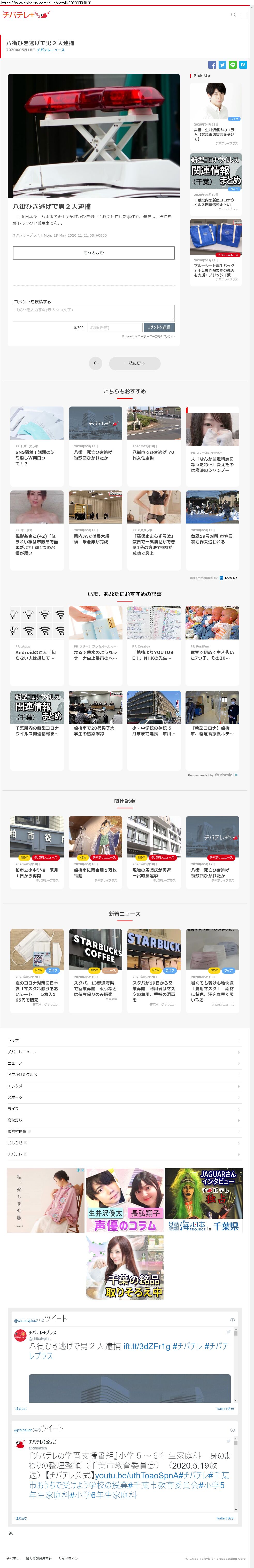Open the hamburger menu
The height and width of the screenshot is (1568, 254).
pos(243,15)
